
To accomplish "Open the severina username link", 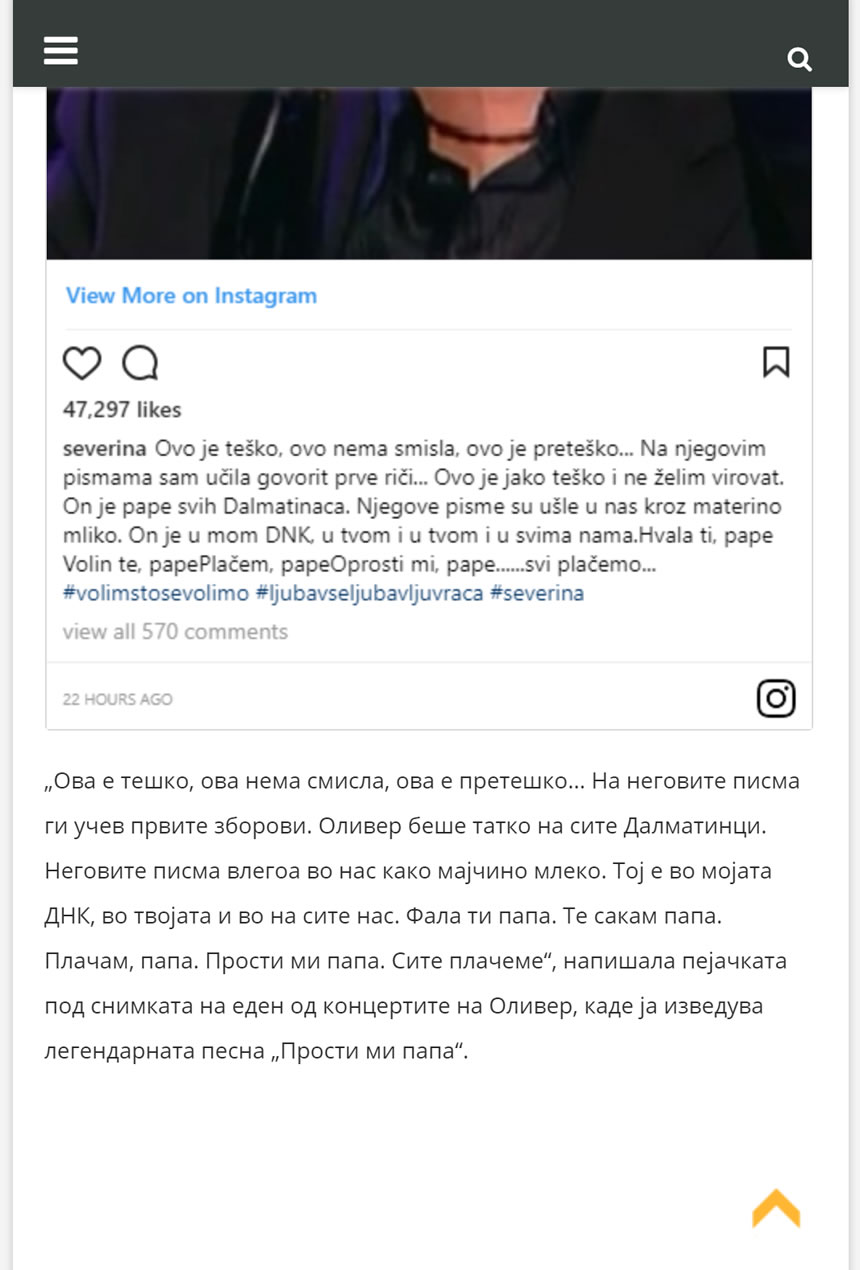I will click(x=105, y=449).
